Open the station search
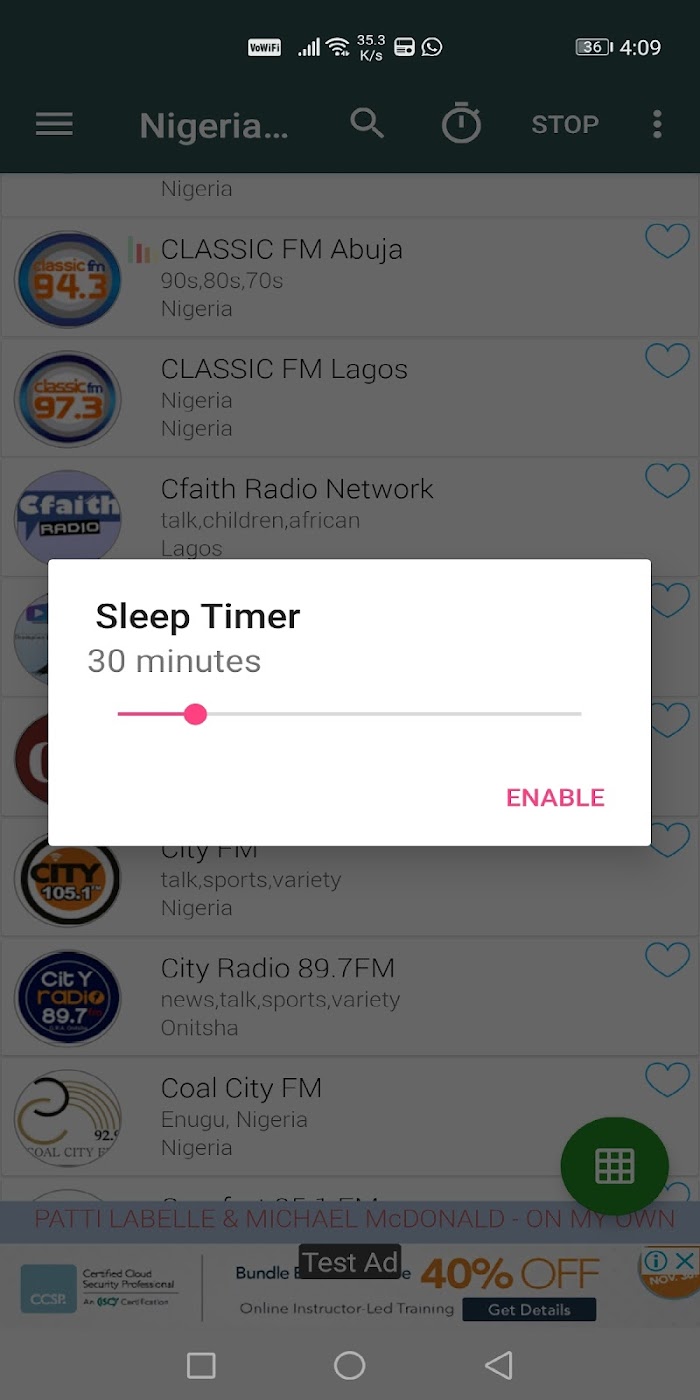Screen dimensions: 700x1400 click(367, 124)
